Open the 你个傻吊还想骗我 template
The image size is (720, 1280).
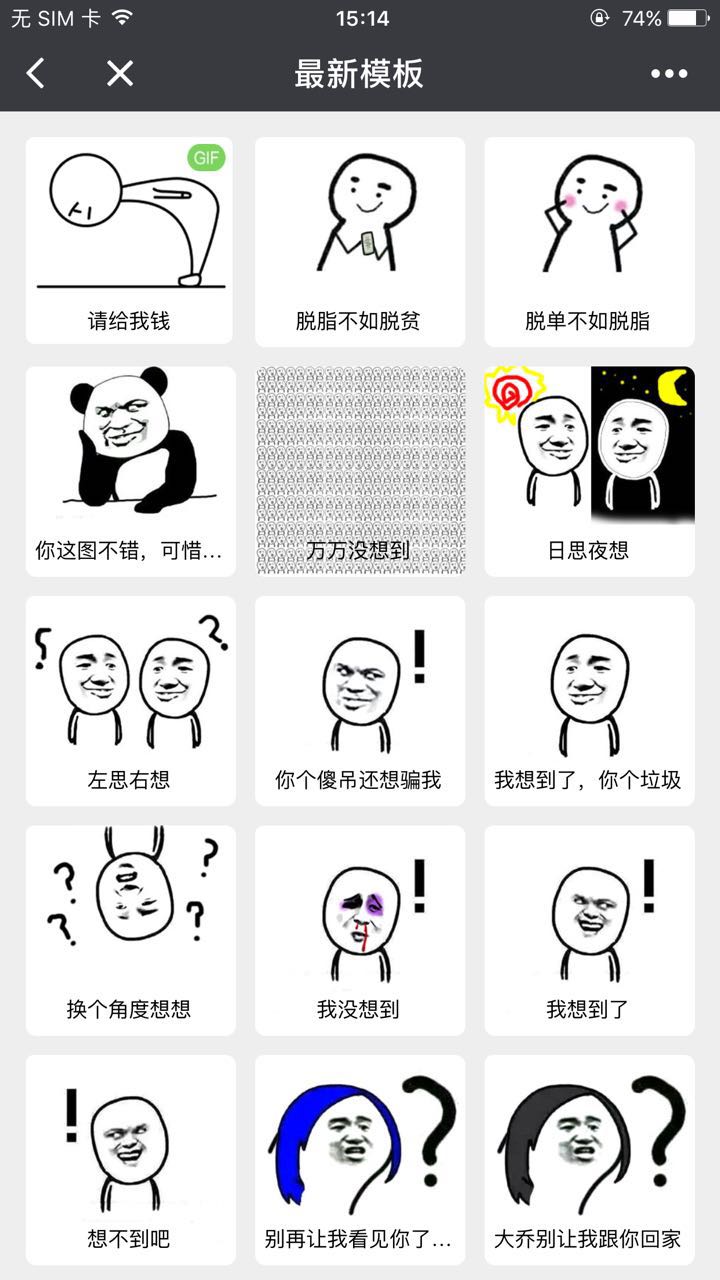360,700
